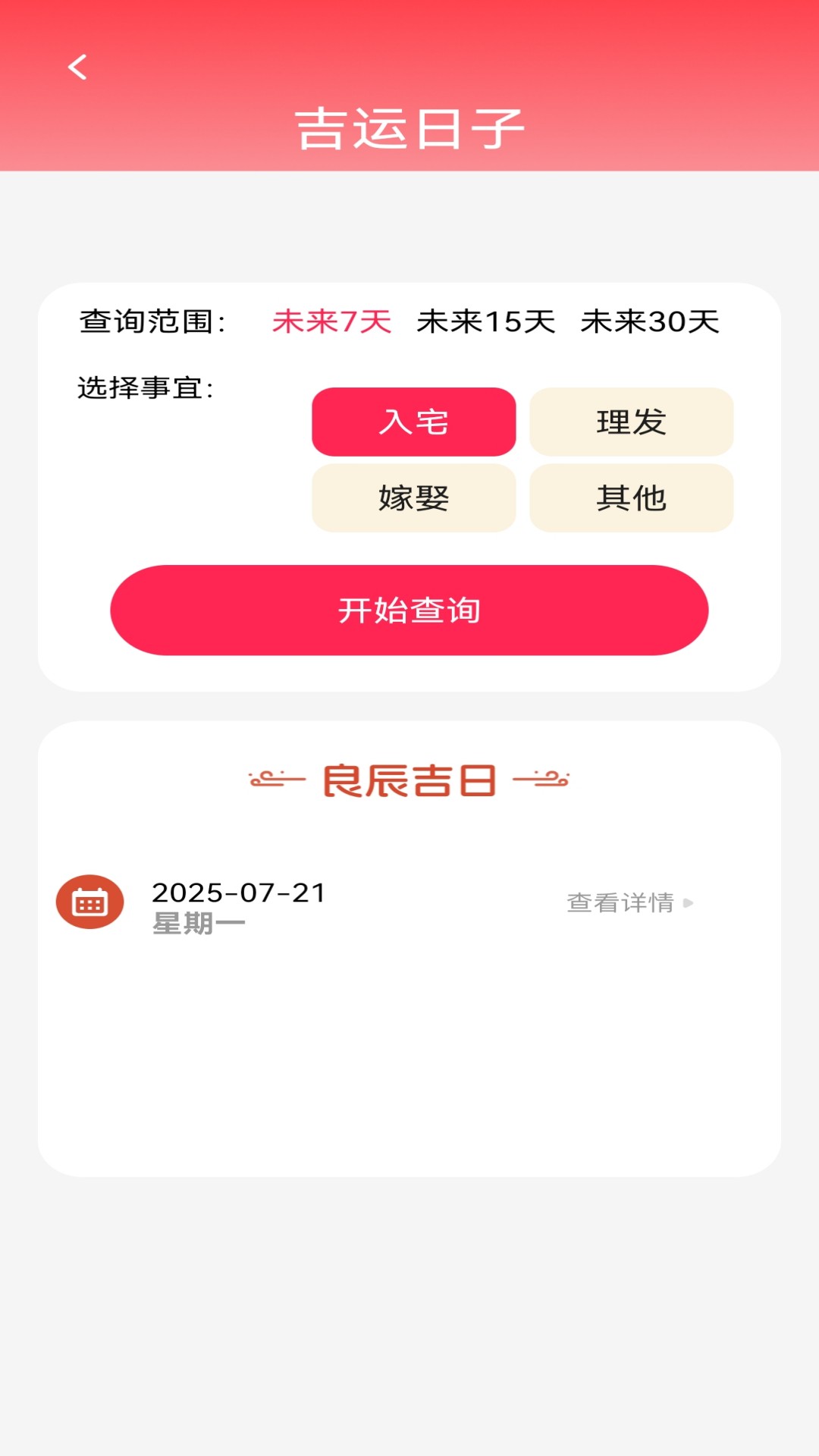The image size is (819, 1456).
Task: Deselect the highlighted 入宅 option
Action: (413, 422)
